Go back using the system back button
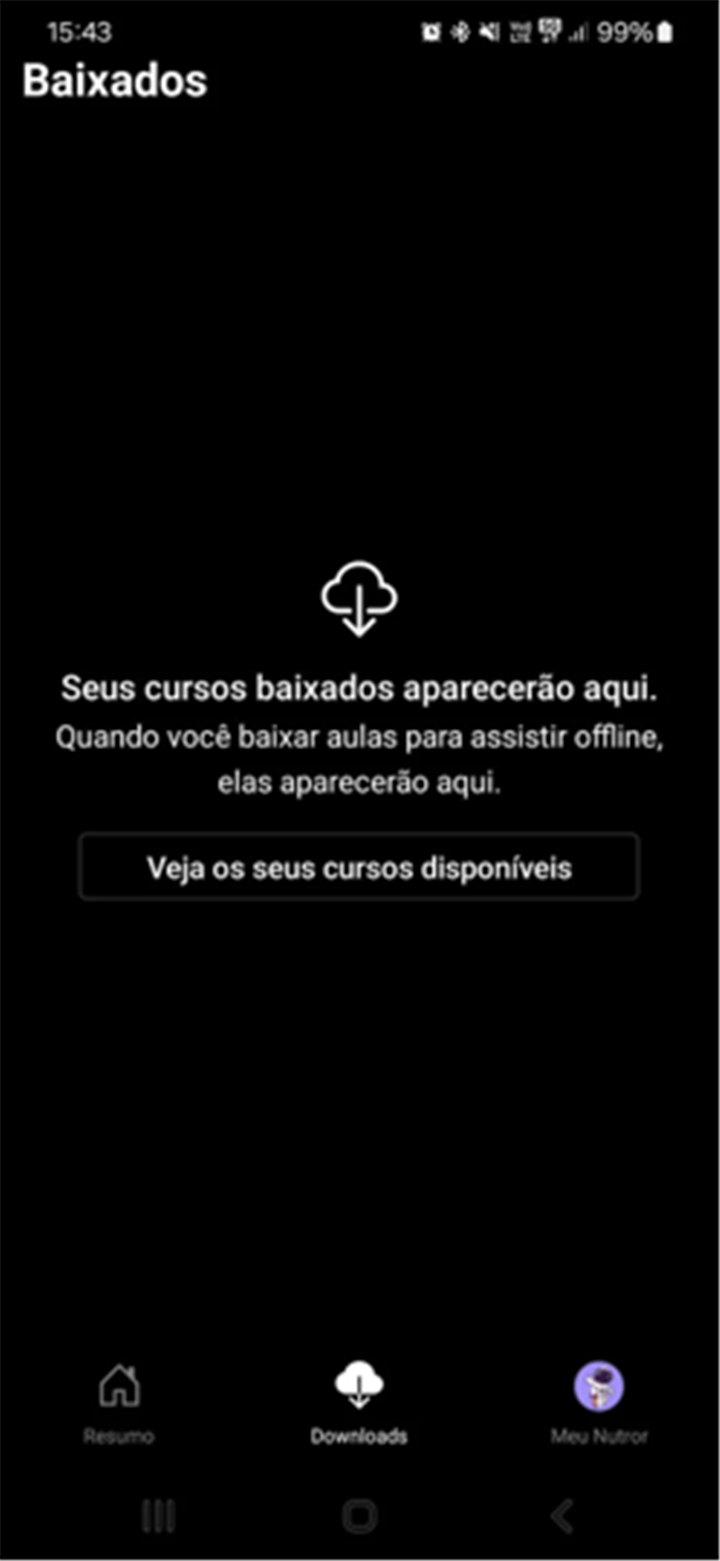 click(562, 1516)
